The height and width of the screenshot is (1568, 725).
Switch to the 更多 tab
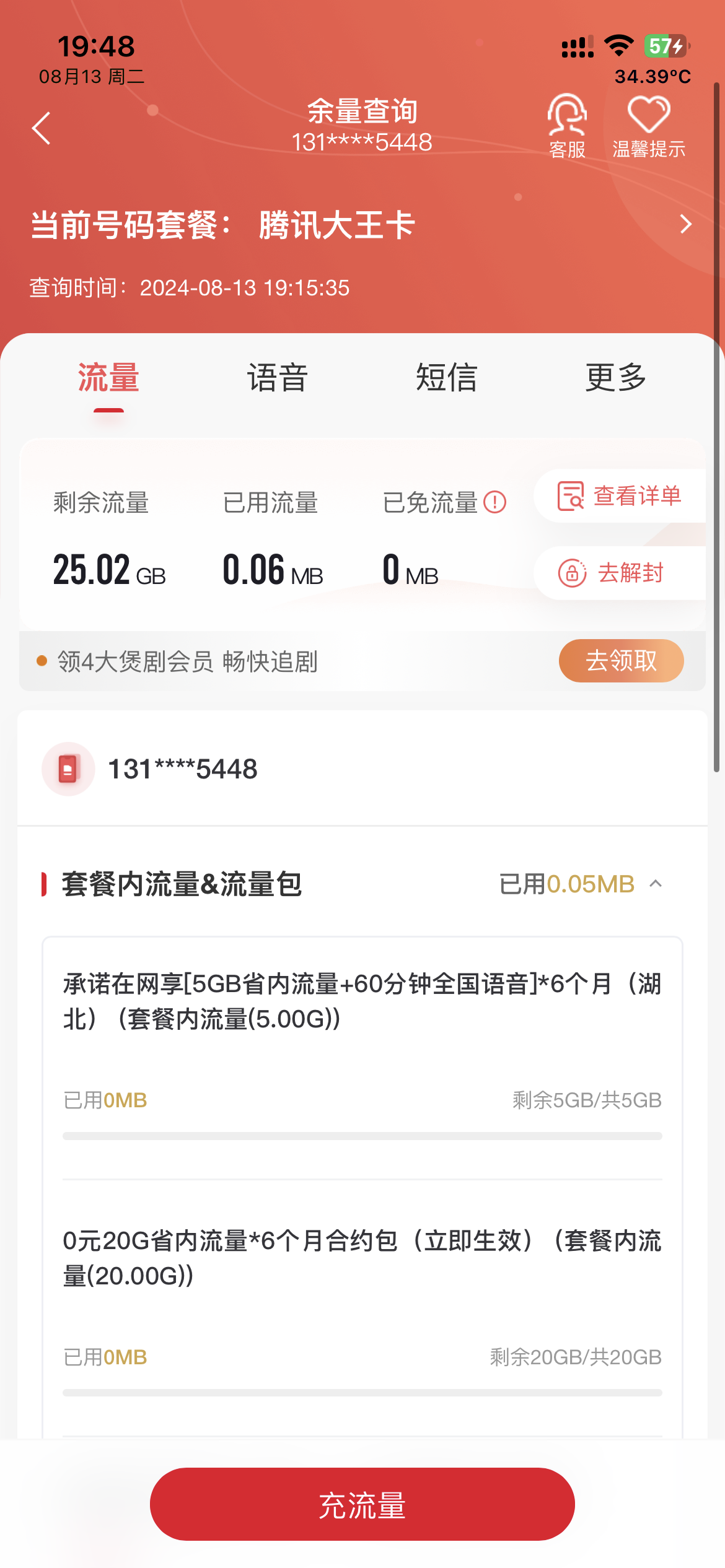coord(616,378)
